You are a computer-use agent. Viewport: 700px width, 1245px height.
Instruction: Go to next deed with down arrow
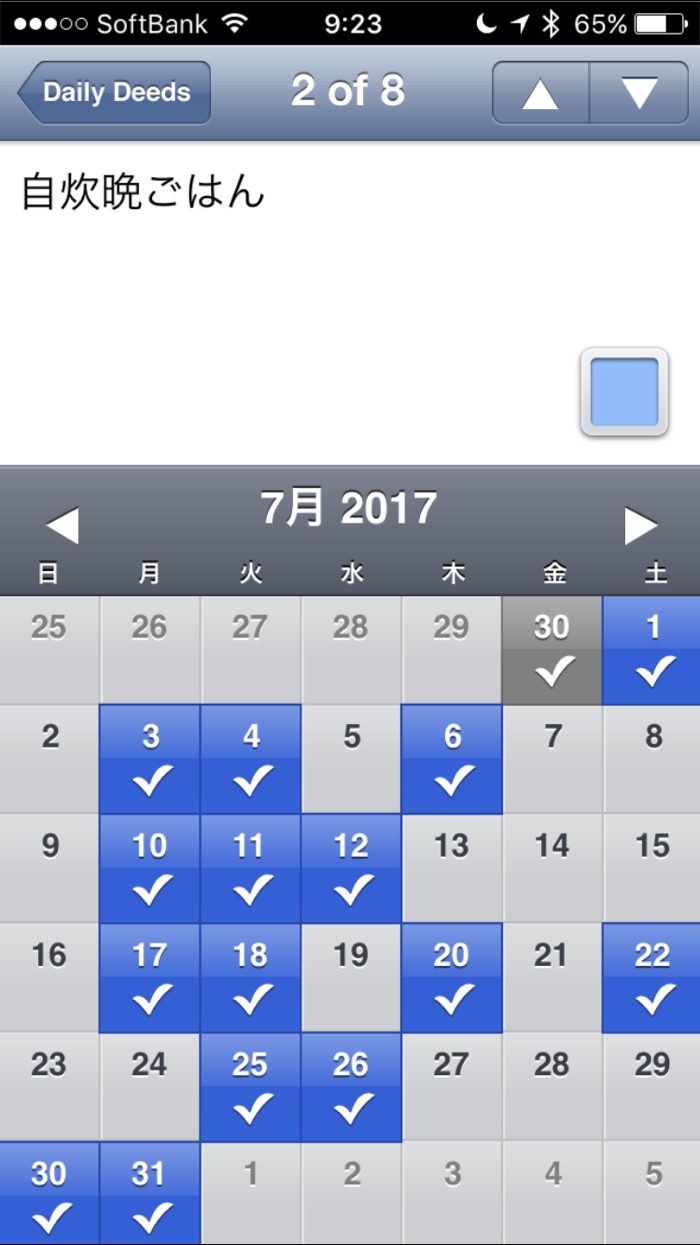point(638,92)
